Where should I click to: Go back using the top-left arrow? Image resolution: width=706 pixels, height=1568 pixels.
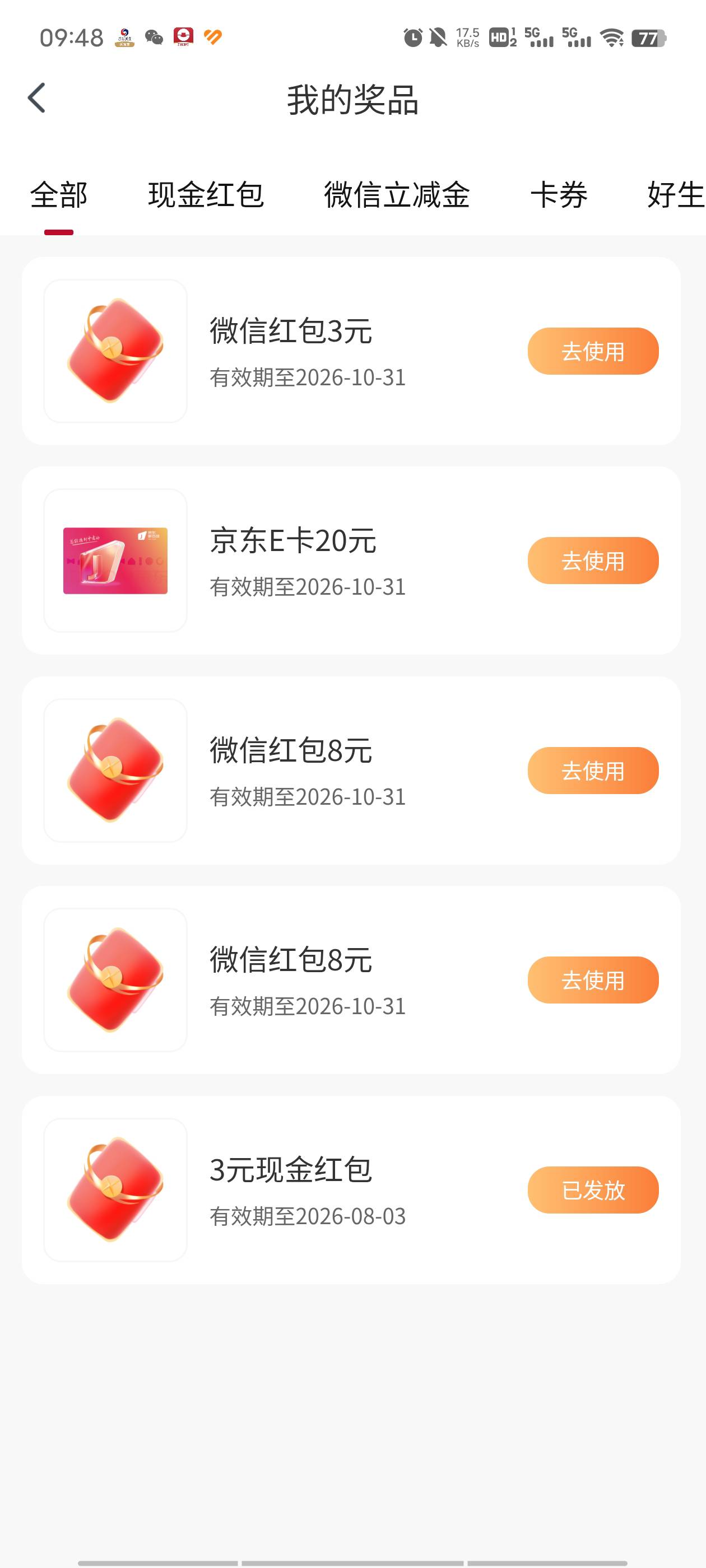coord(36,98)
